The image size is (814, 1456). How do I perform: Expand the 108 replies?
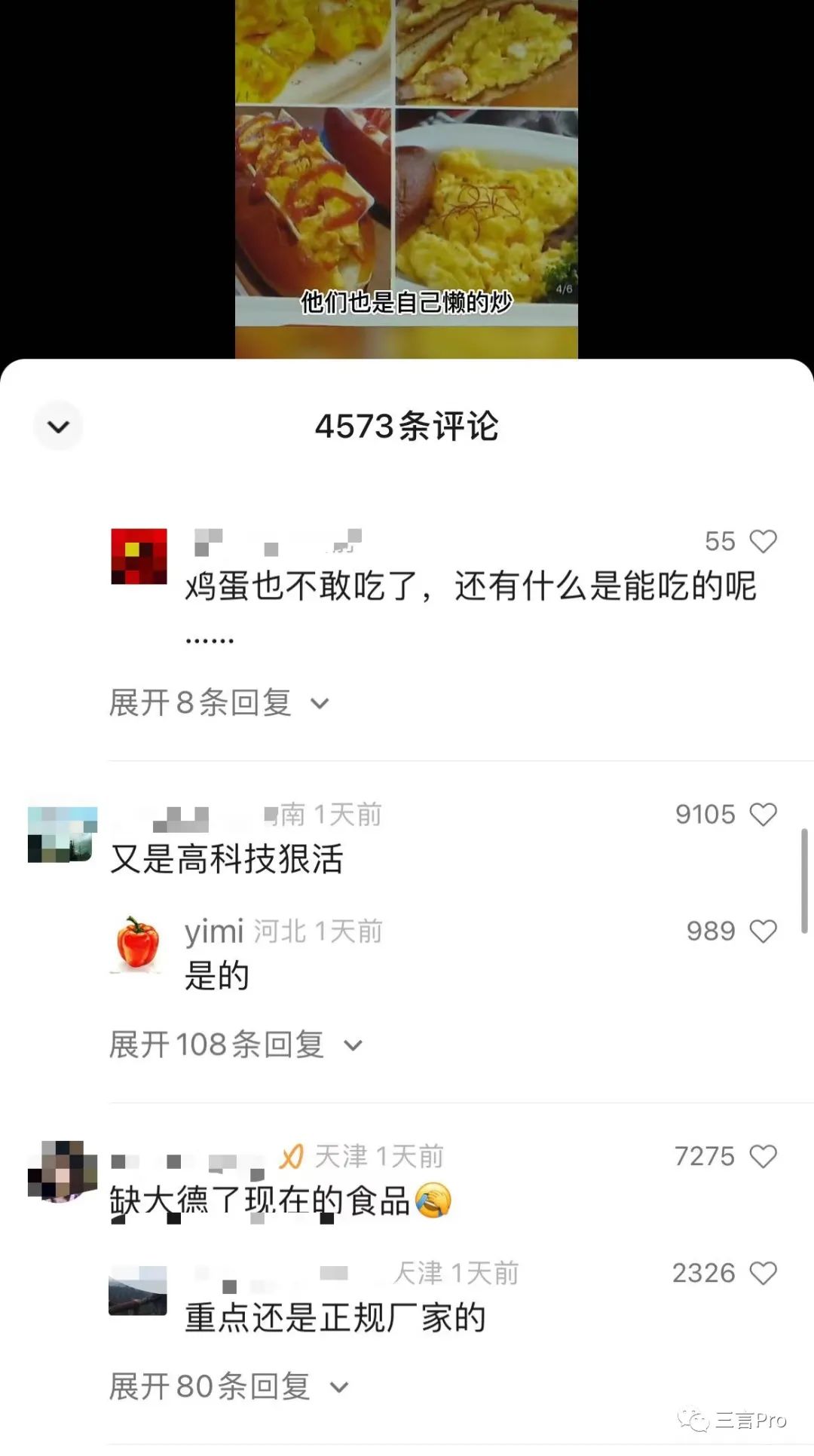pyautogui.click(x=236, y=1045)
